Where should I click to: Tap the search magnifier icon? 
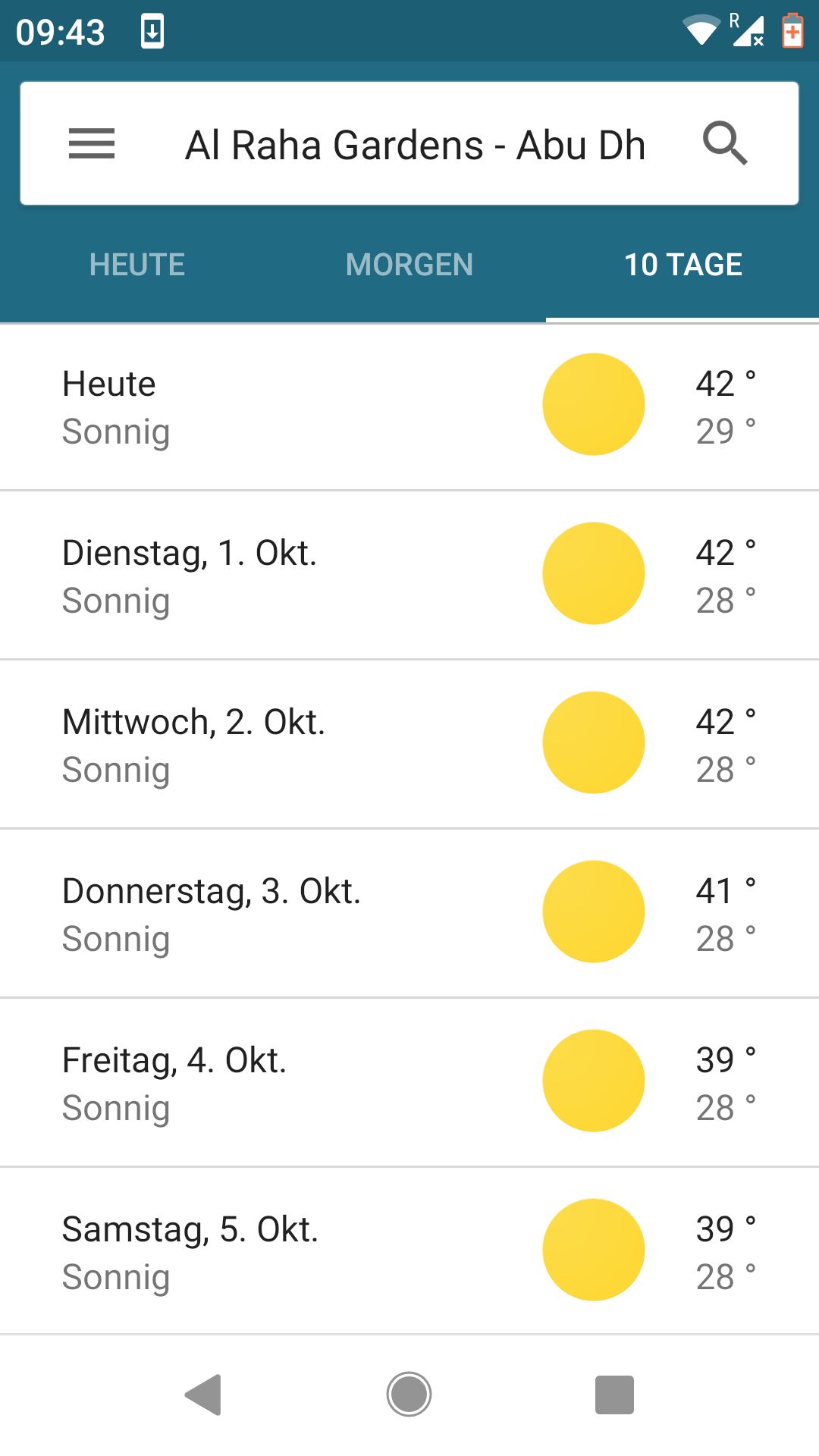725,143
